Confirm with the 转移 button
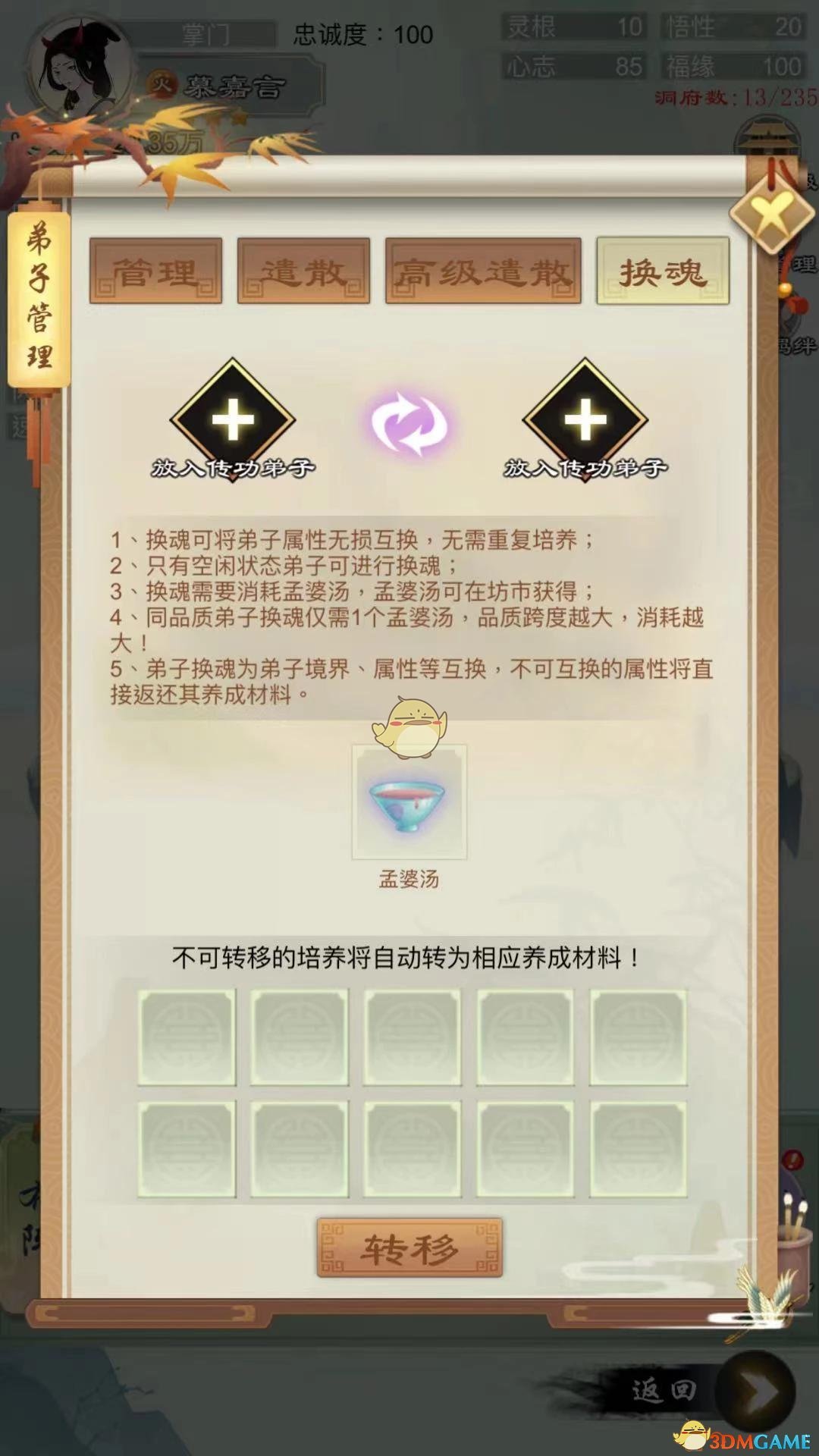 pos(409,1247)
